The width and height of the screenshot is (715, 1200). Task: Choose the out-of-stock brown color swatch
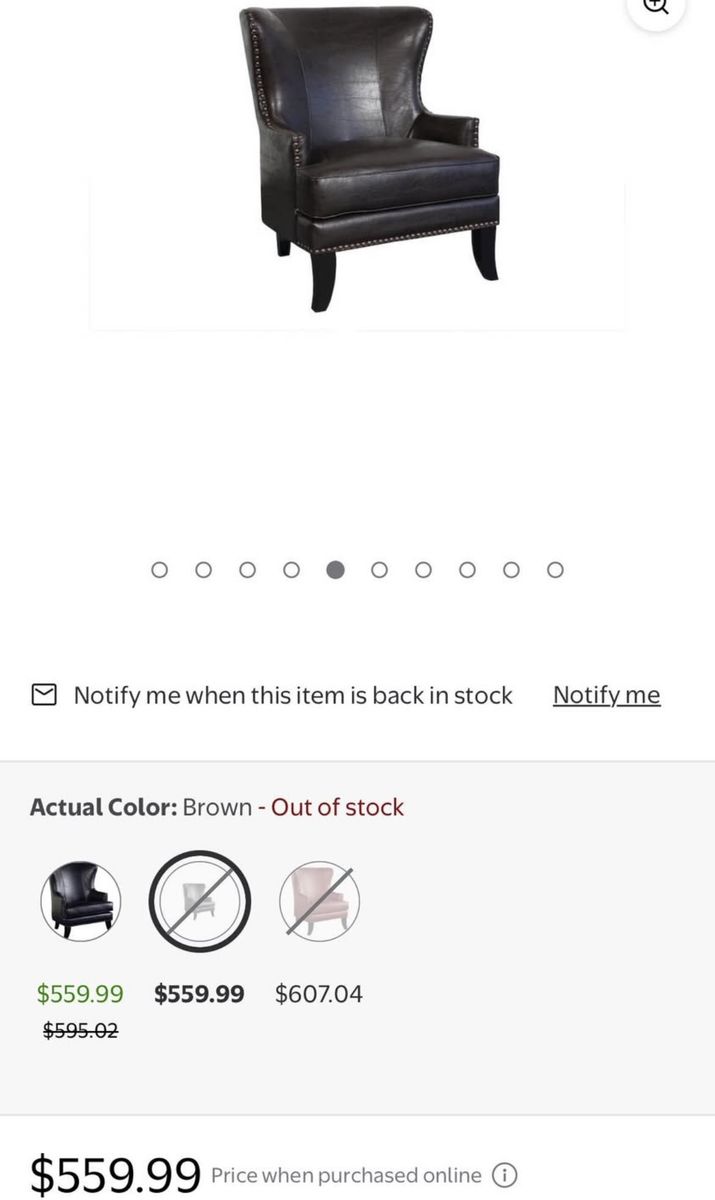[x=200, y=901]
